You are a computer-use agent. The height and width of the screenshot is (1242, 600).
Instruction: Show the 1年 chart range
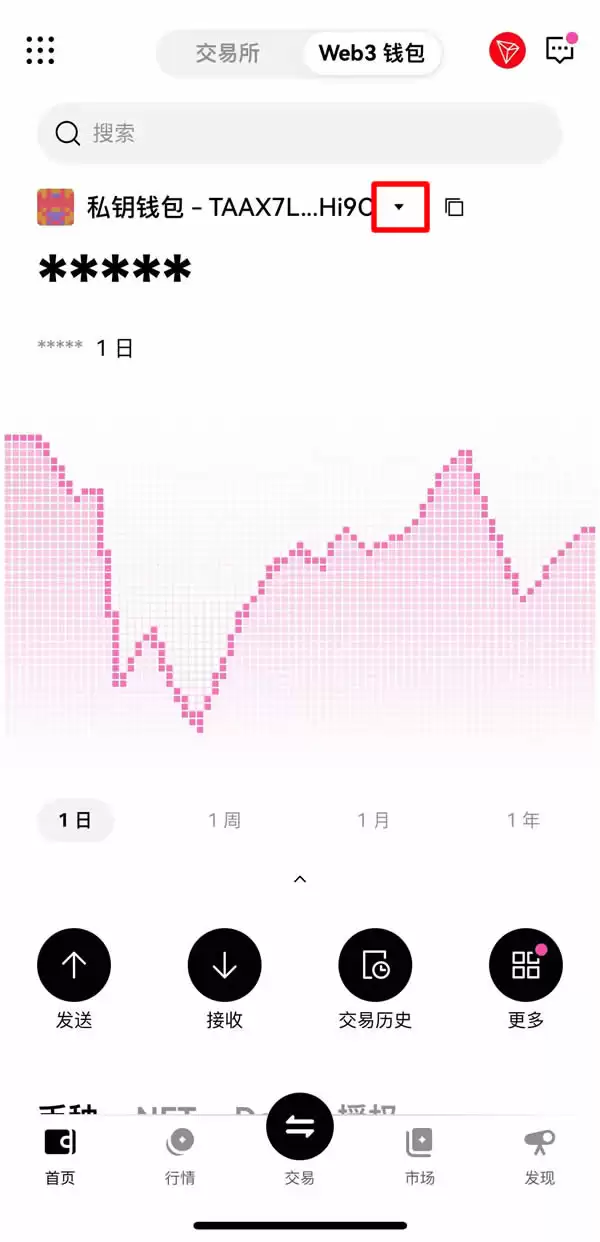[x=523, y=820]
